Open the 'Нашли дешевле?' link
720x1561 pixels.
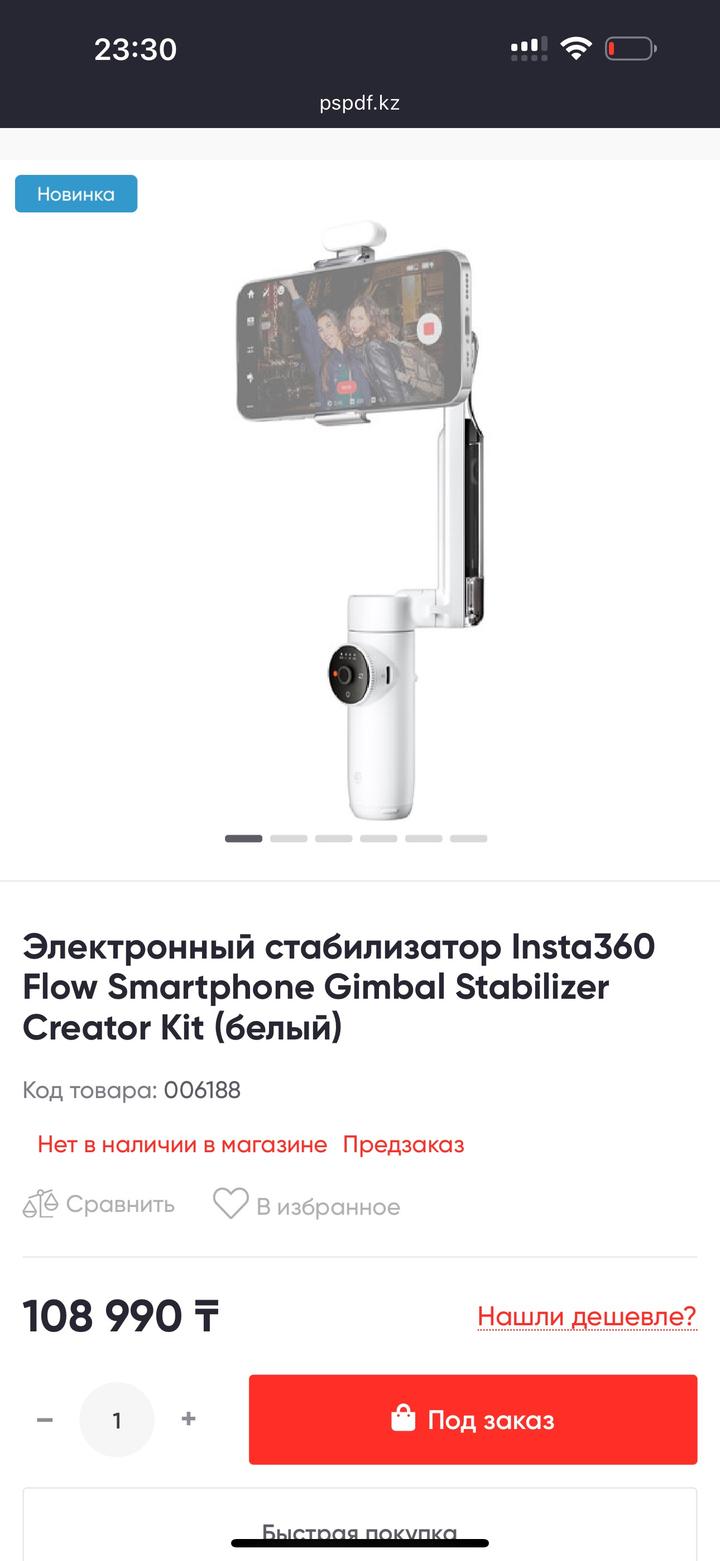click(x=586, y=1316)
